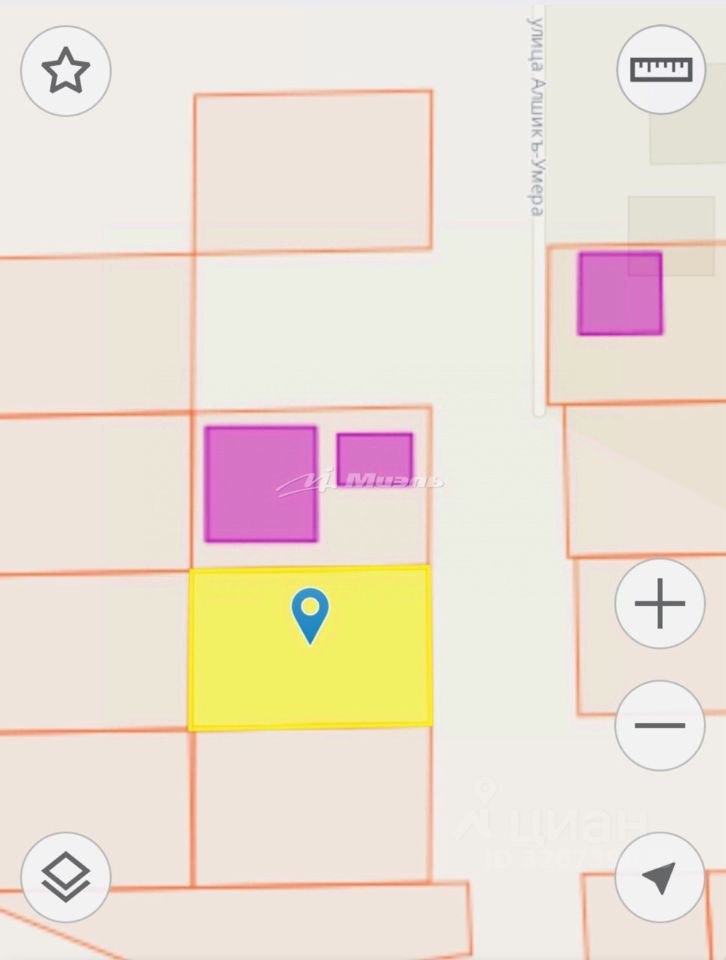Add this parcel to favorites with the star
This screenshot has height=960, width=726.
pyautogui.click(x=66, y=71)
